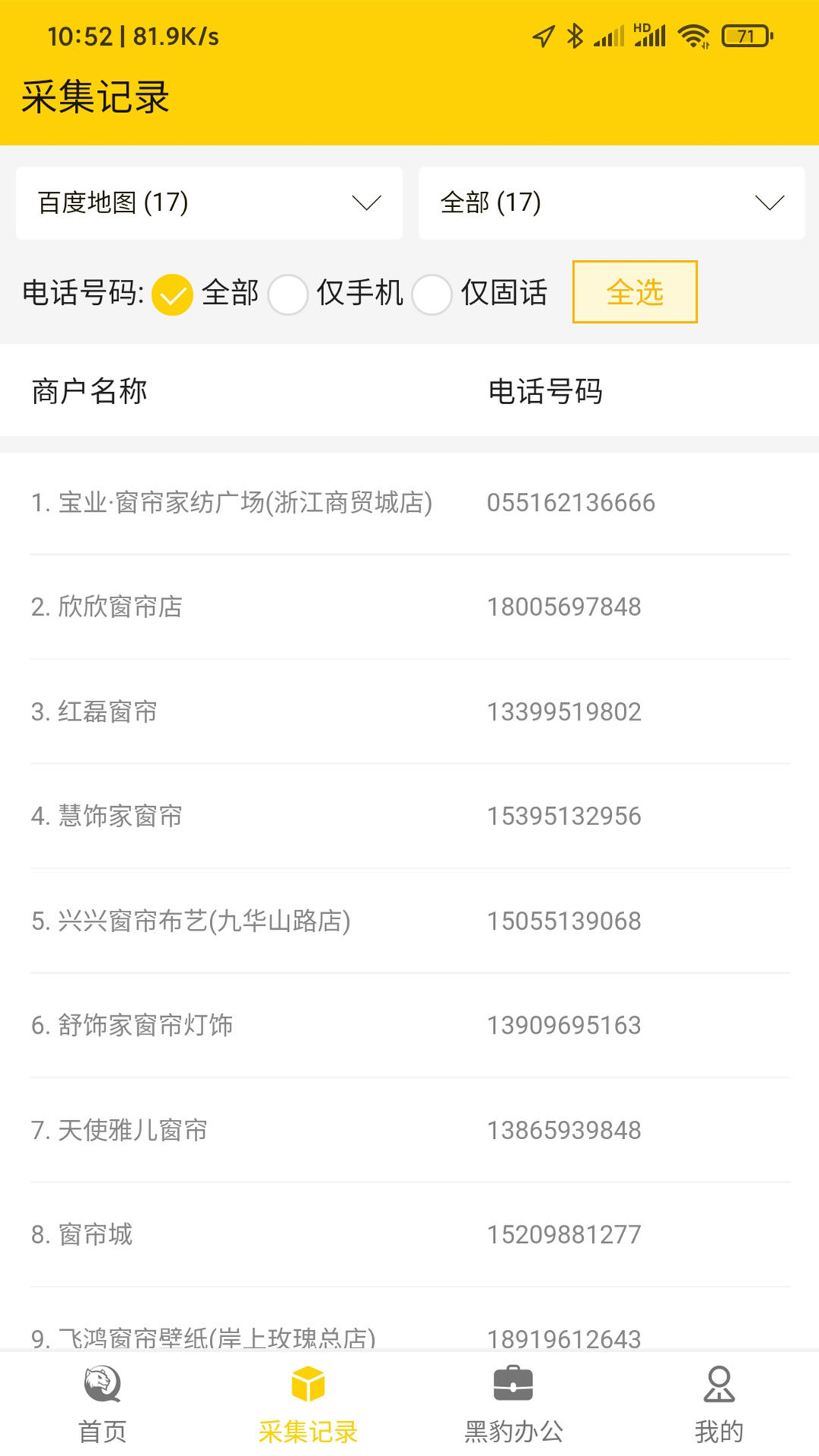The image size is (819, 1456).
Task: Select the 仅手机 radio option
Action: tap(289, 296)
